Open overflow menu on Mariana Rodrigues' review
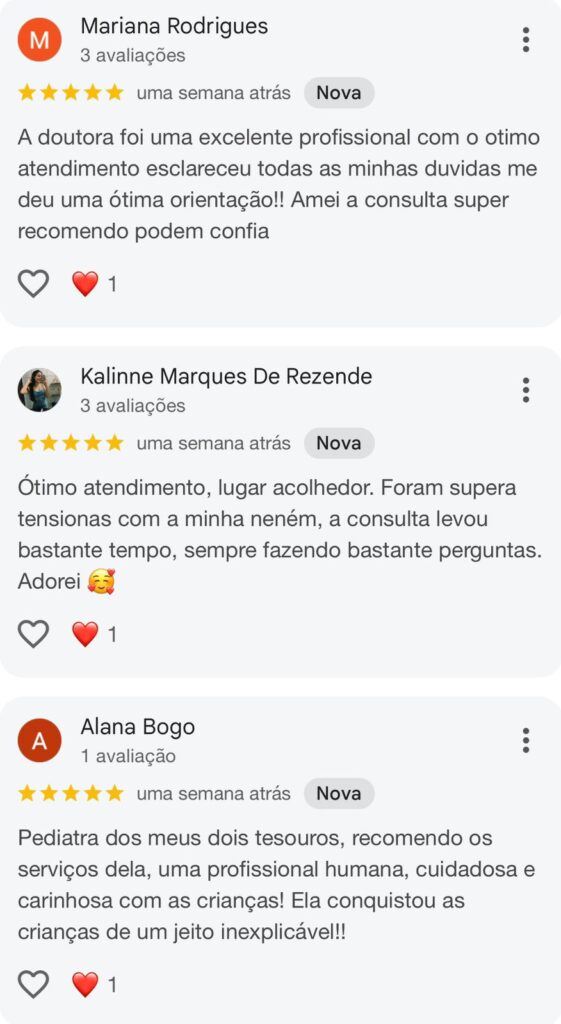The image size is (561, 1024). [526, 40]
